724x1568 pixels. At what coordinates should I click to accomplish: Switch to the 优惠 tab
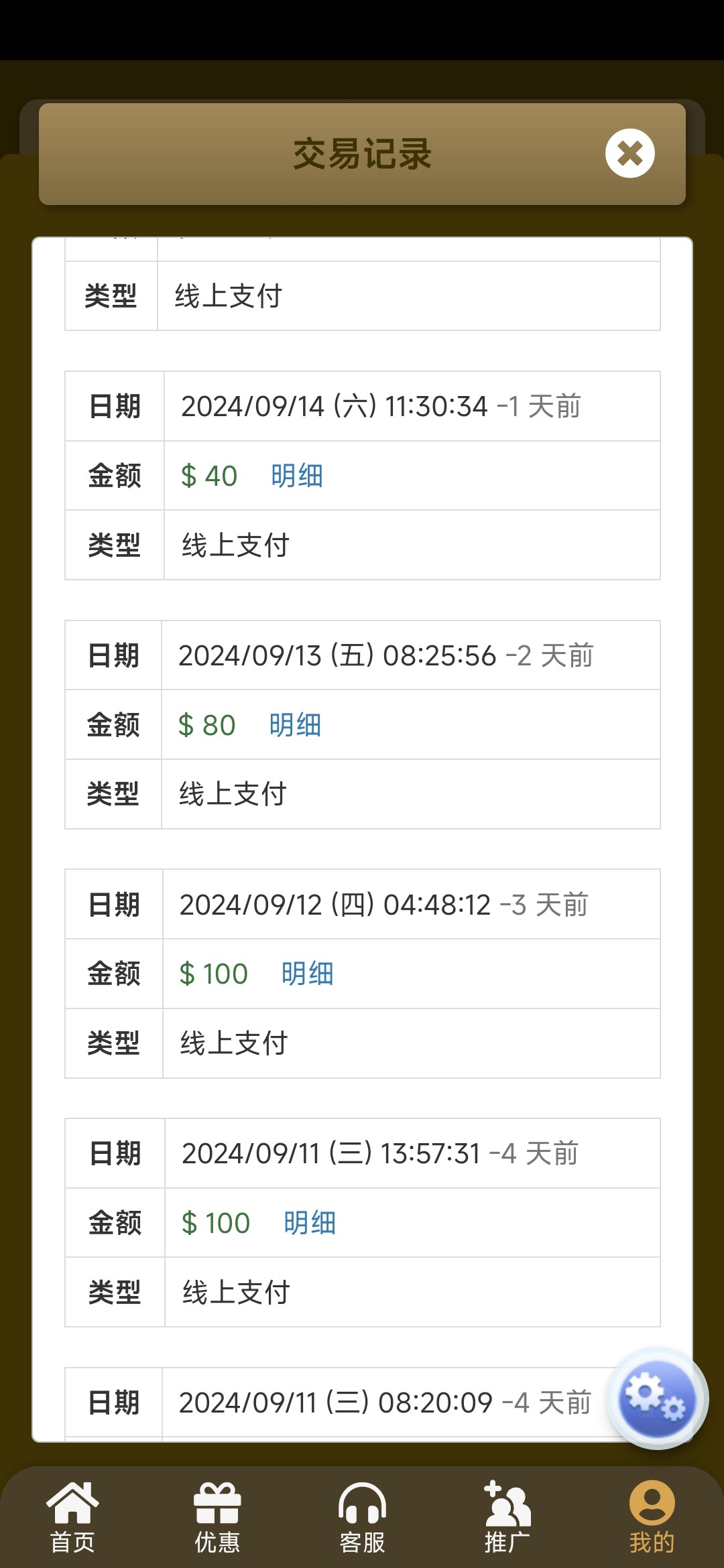(x=217, y=1517)
